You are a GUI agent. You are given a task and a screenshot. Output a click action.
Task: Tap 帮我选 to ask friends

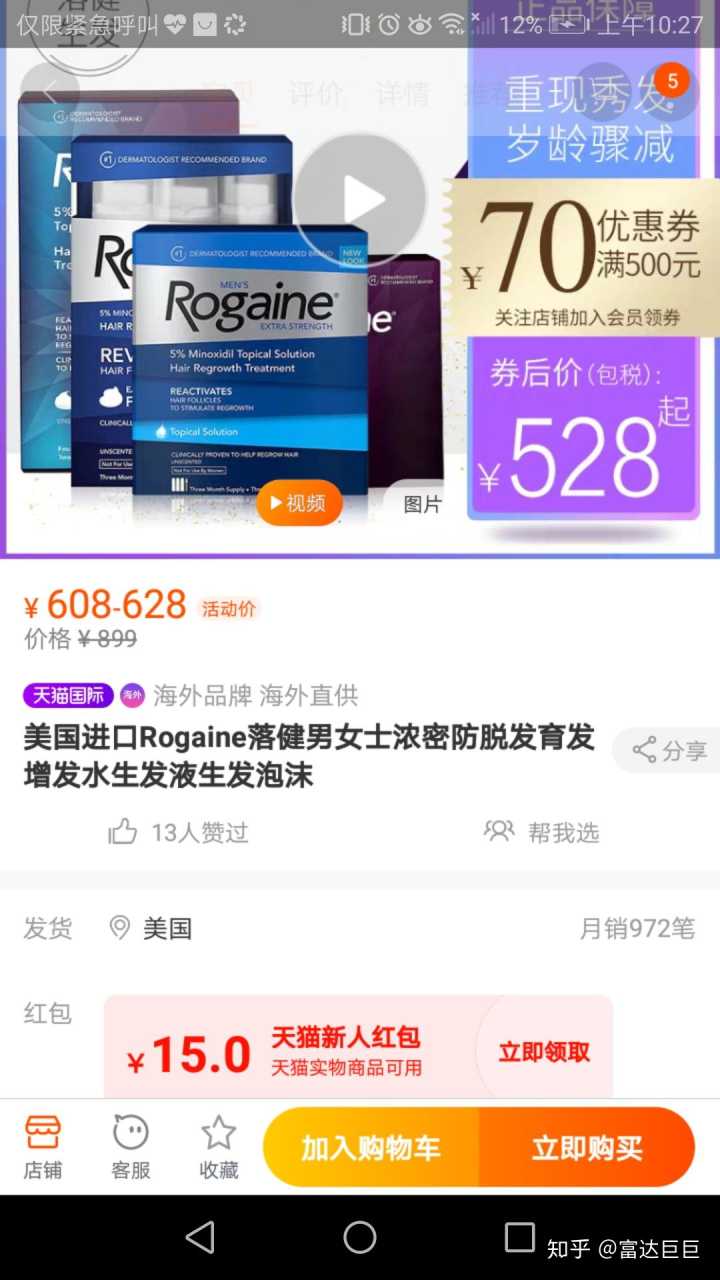tap(542, 832)
